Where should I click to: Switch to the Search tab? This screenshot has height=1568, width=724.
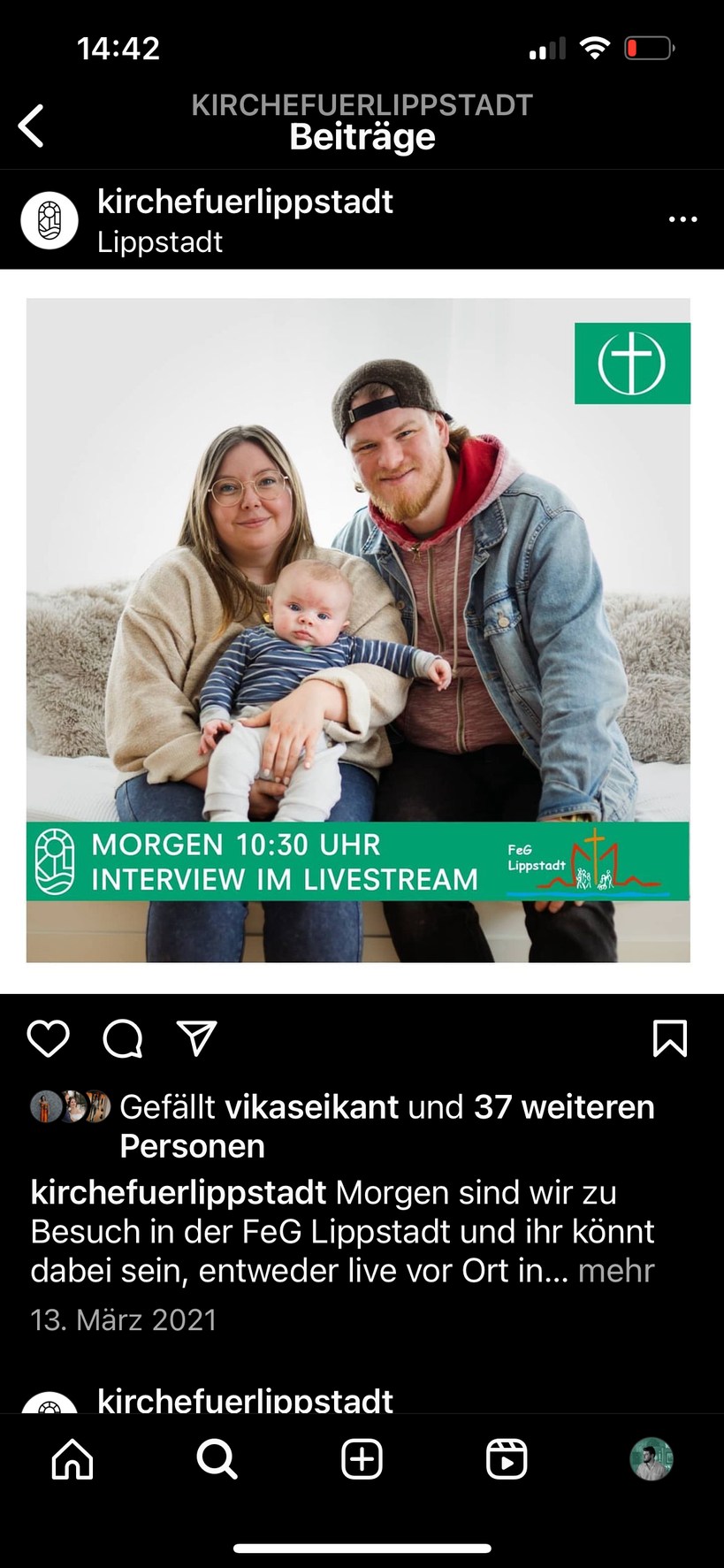[217, 1459]
